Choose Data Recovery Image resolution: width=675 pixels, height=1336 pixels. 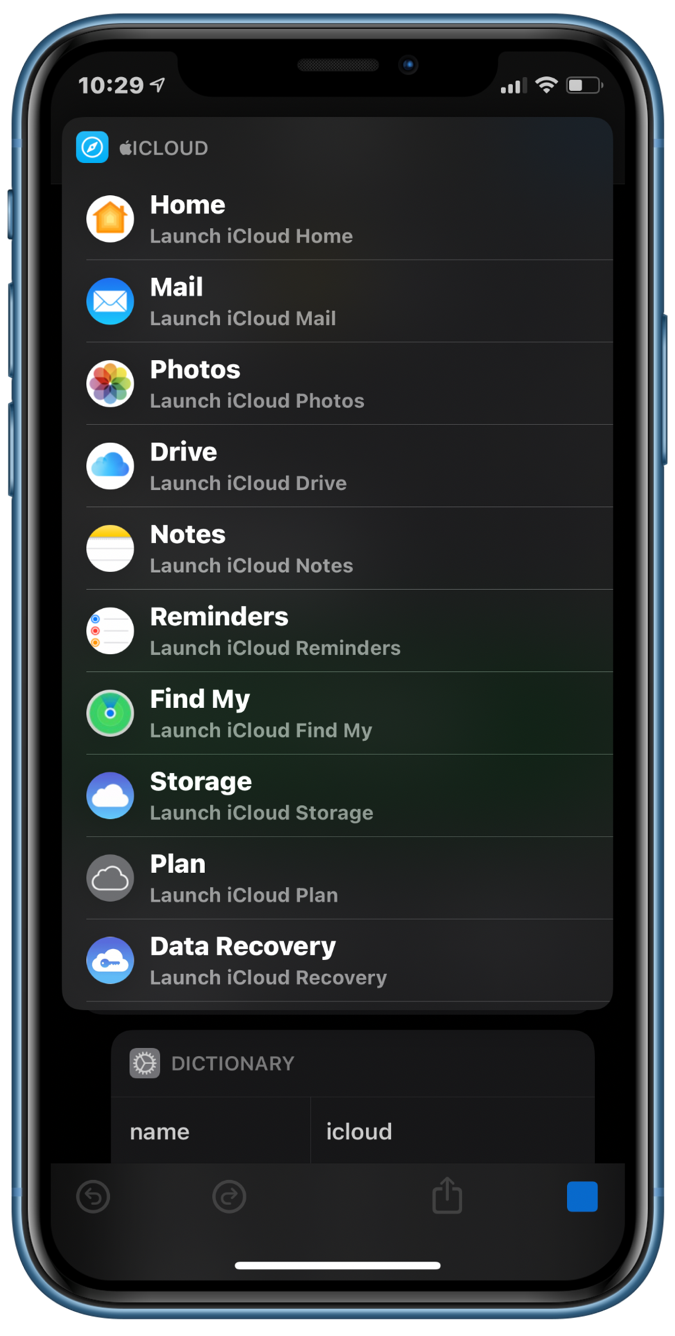(x=338, y=960)
